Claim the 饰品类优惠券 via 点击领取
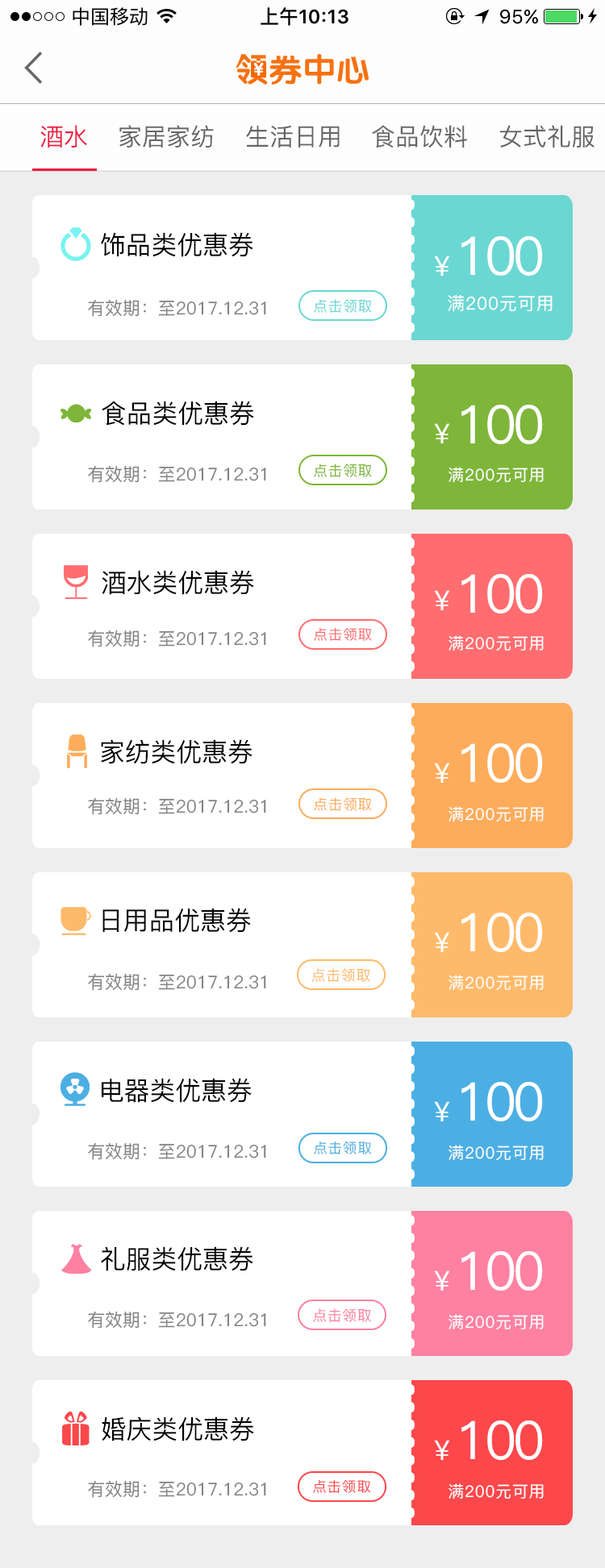605x1568 pixels. pos(343,306)
